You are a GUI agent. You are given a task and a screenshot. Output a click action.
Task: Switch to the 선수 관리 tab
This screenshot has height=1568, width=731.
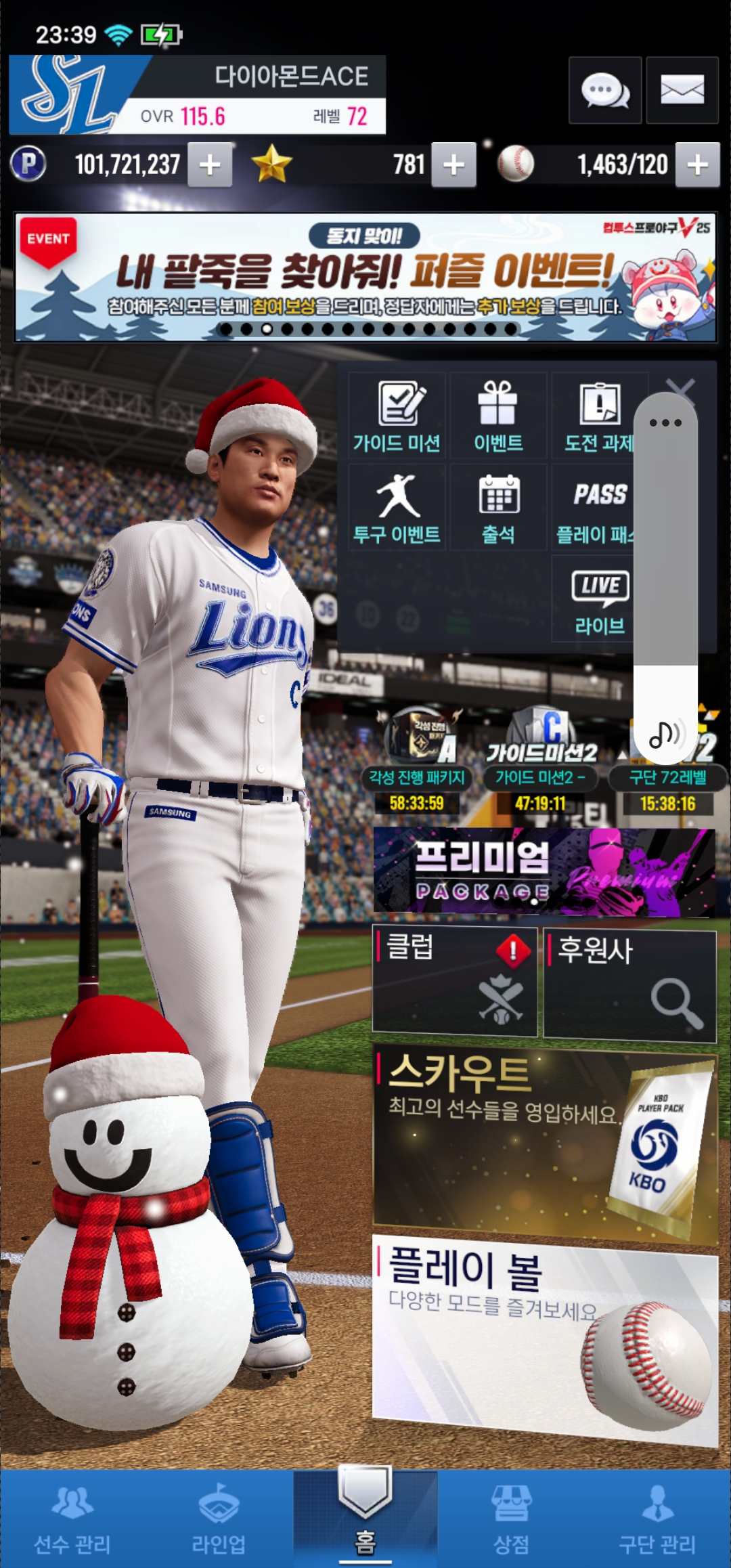pyautogui.click(x=72, y=1518)
